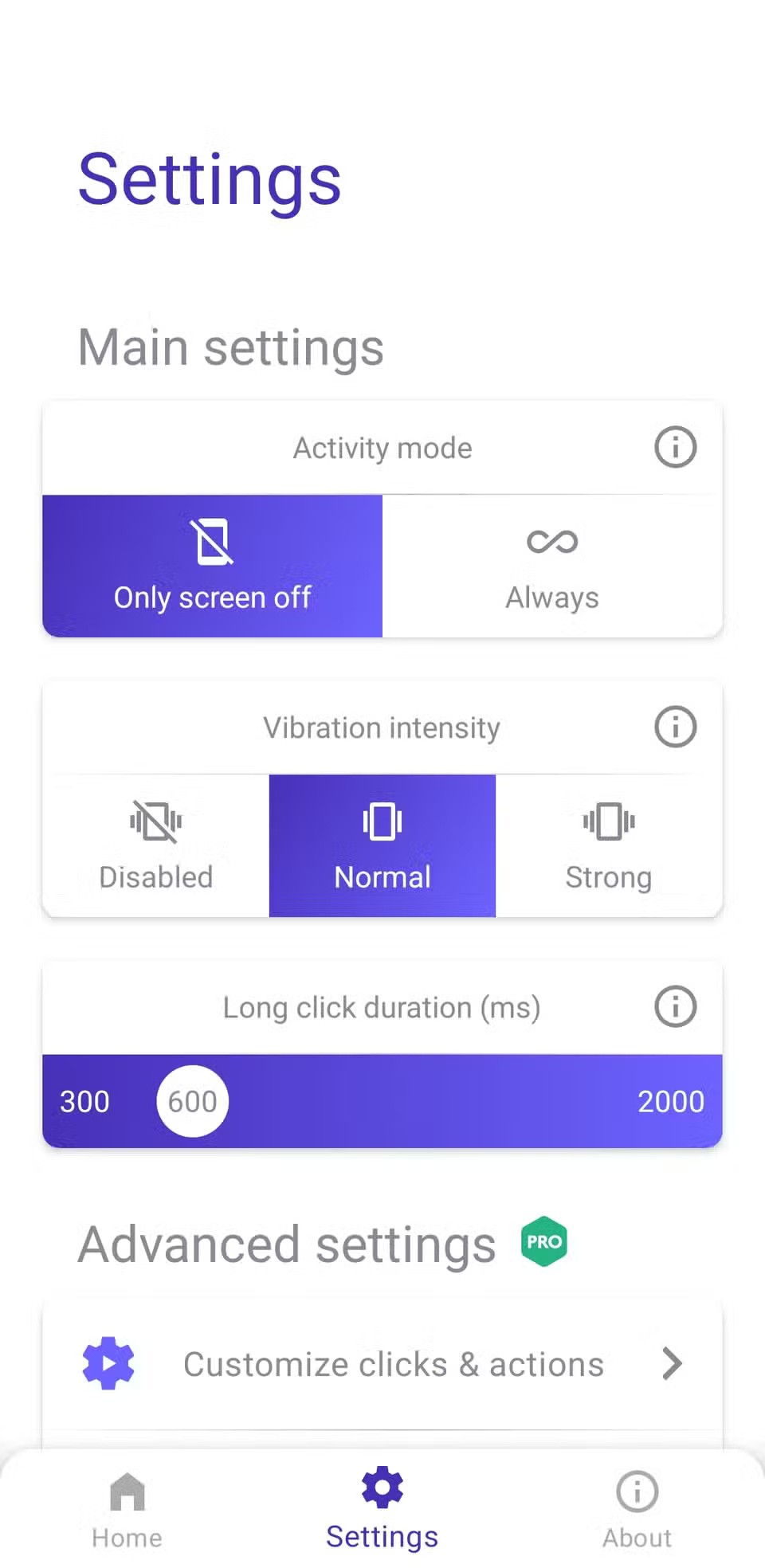Viewport: 765px width, 1568px height.
Task: Set vibration intensity to Disabled
Action: point(156,845)
